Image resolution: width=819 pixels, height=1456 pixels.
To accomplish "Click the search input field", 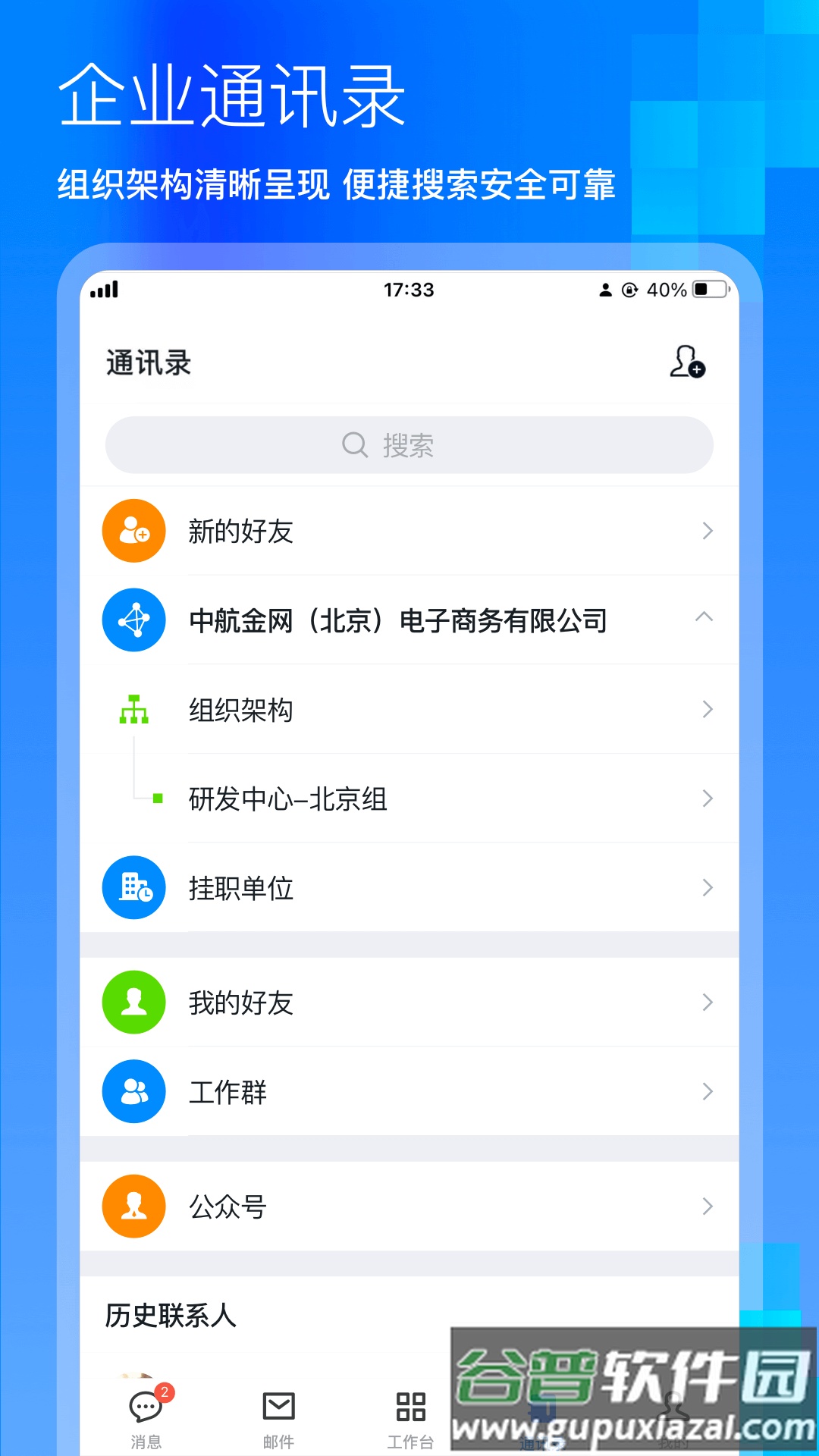I will [x=409, y=447].
